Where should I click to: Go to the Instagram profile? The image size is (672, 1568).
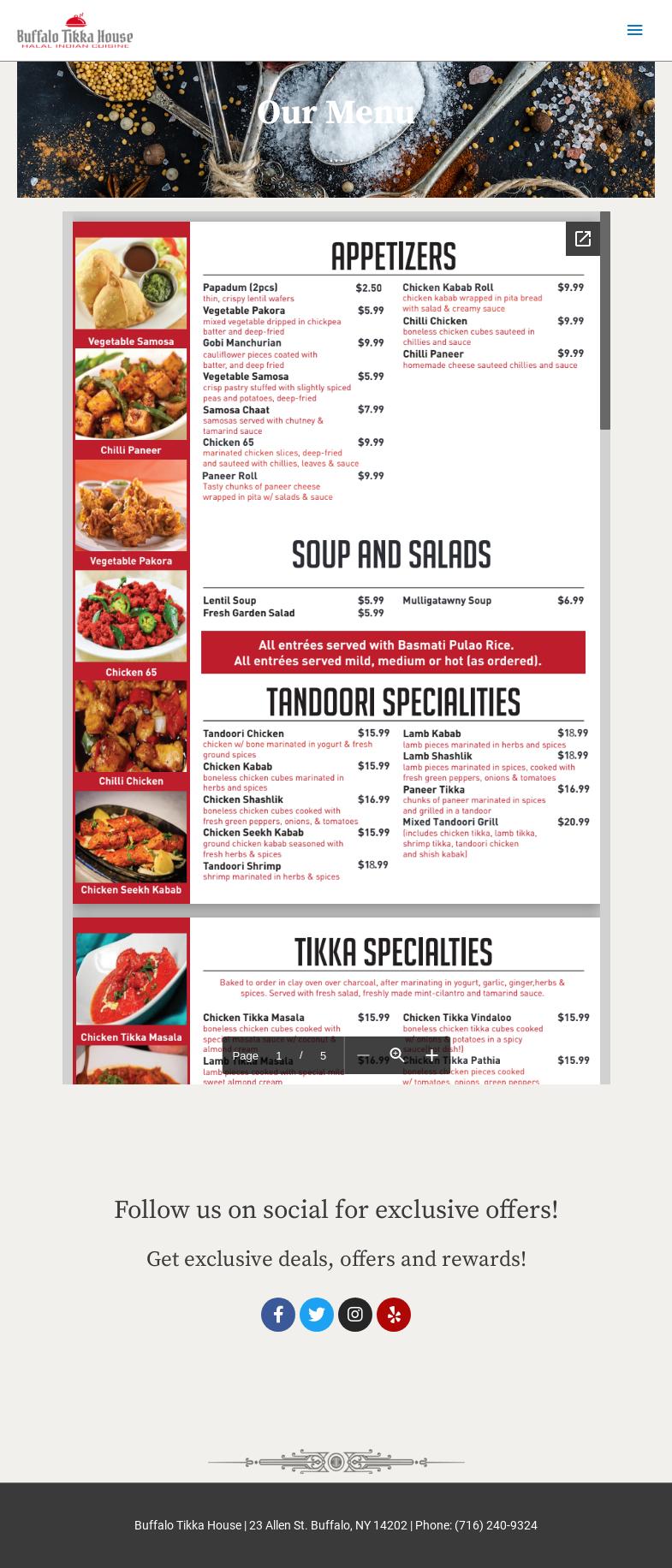[x=355, y=1315]
